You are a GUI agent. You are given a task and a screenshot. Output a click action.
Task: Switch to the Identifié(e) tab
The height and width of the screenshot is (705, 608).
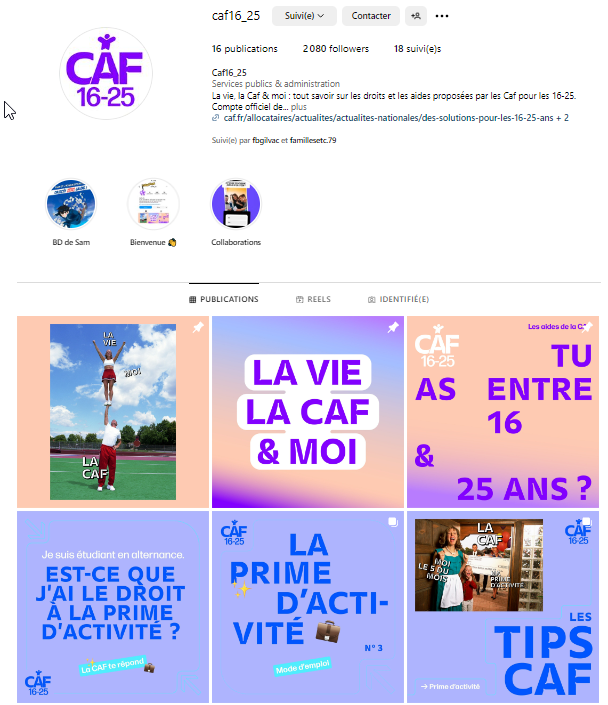[x=398, y=299]
